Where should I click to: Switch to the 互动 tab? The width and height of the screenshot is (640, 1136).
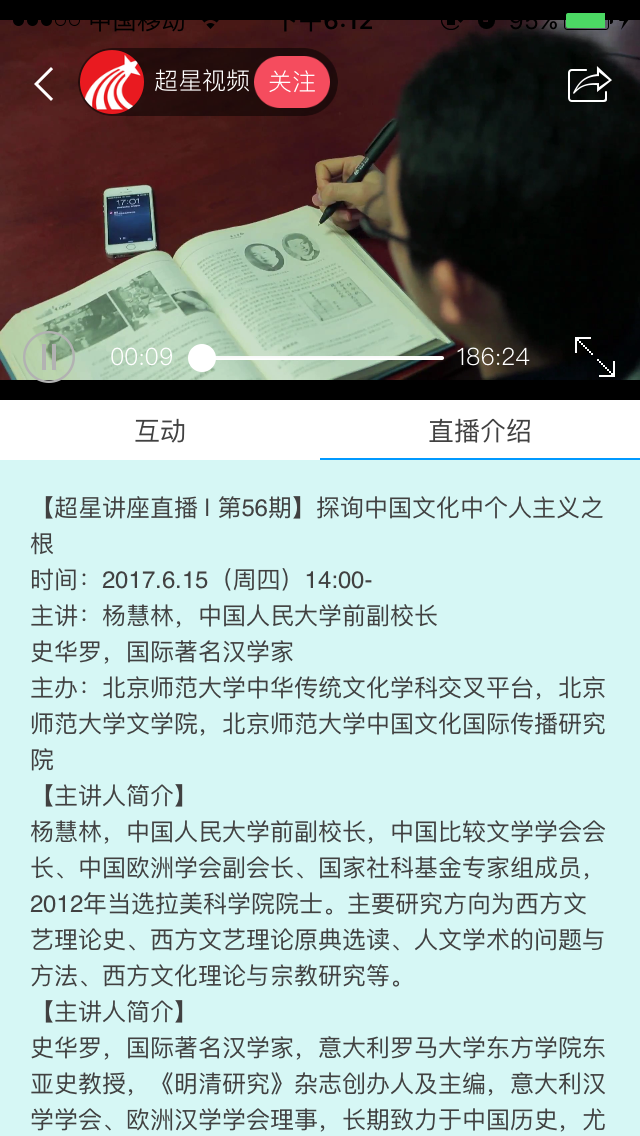point(160,431)
